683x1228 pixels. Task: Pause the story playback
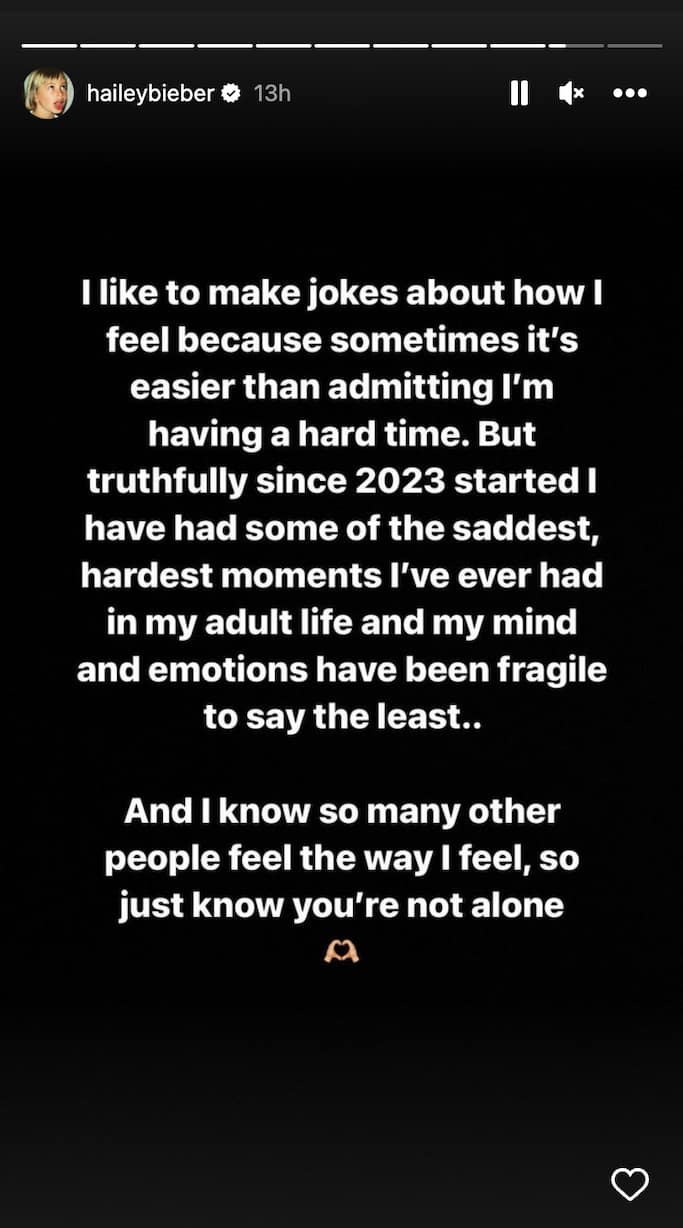(519, 93)
